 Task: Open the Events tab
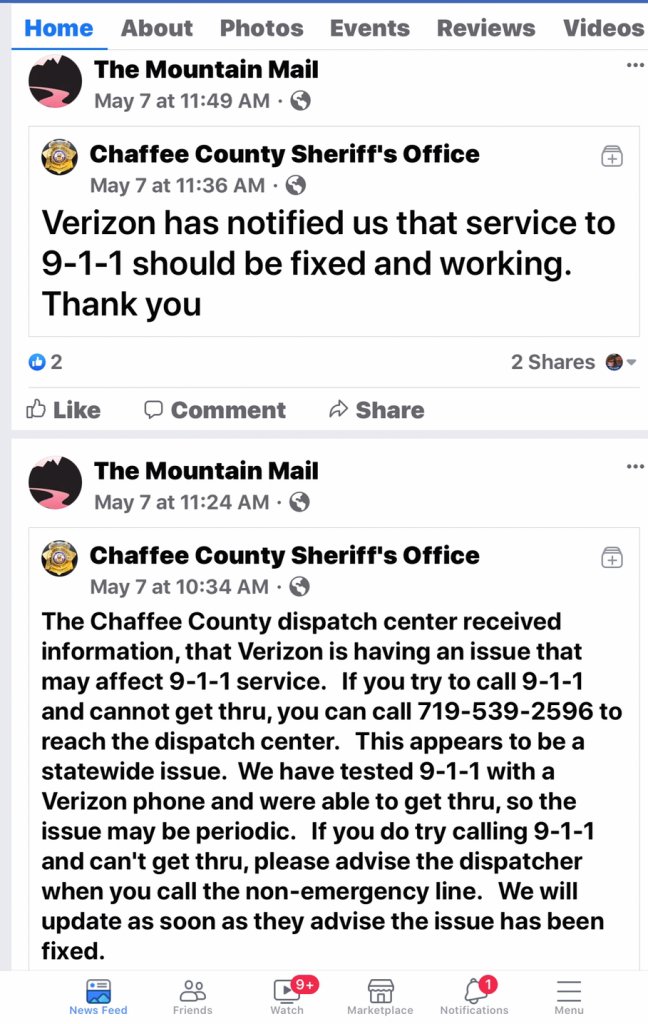[x=370, y=28]
